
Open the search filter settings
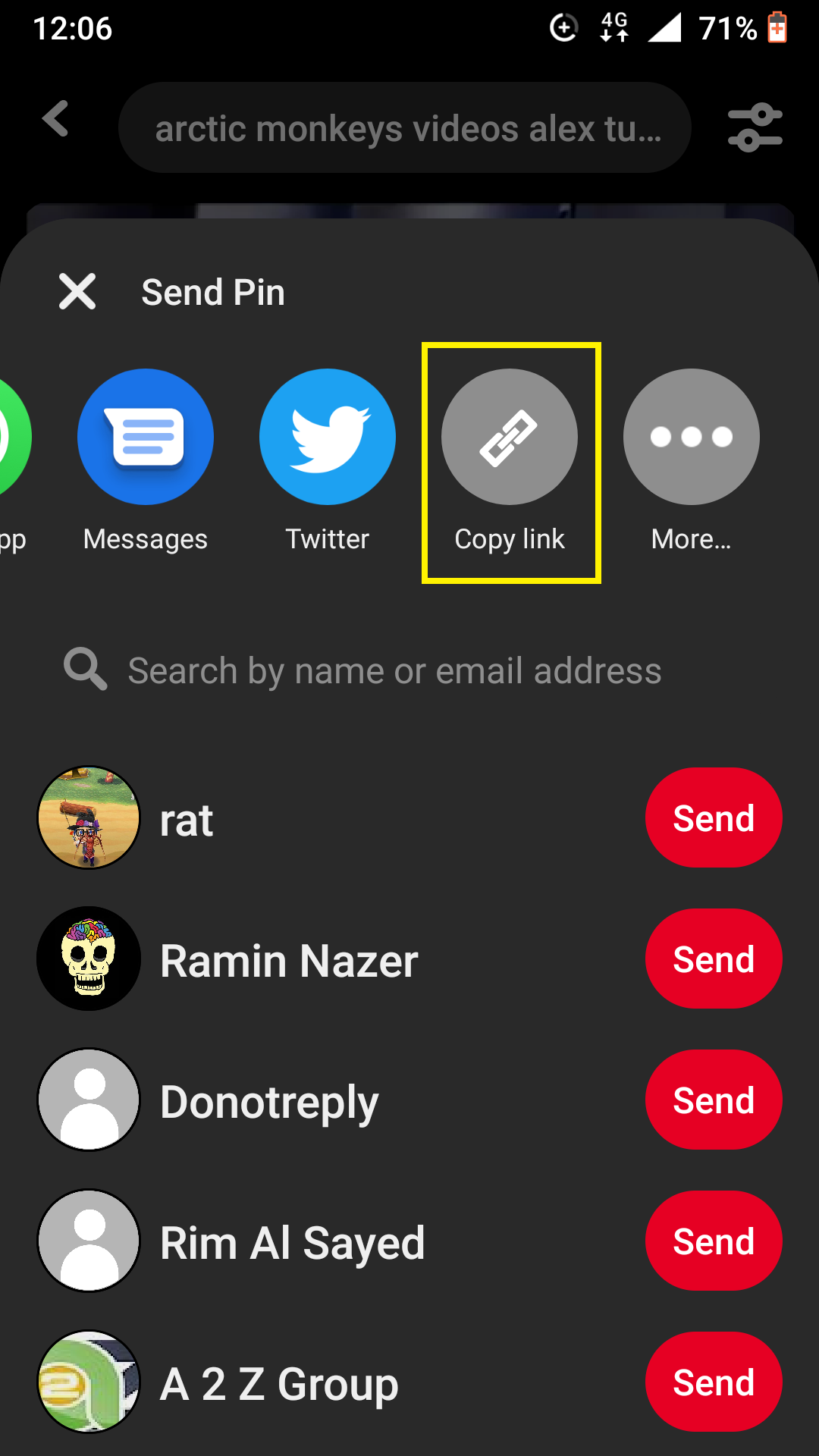click(755, 127)
